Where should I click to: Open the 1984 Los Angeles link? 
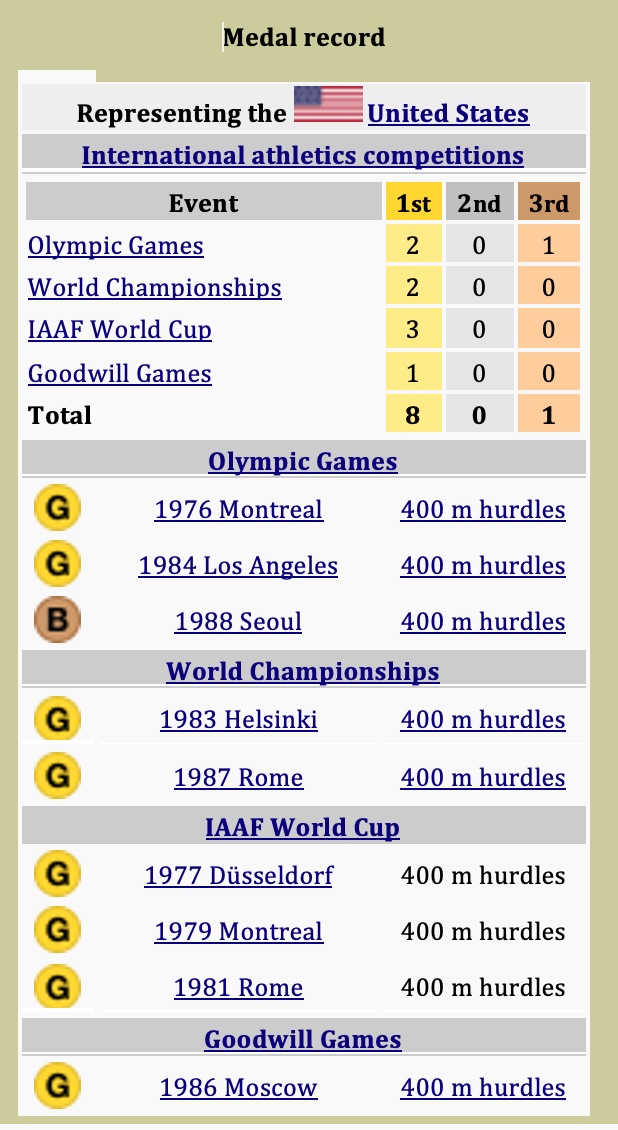(238, 566)
